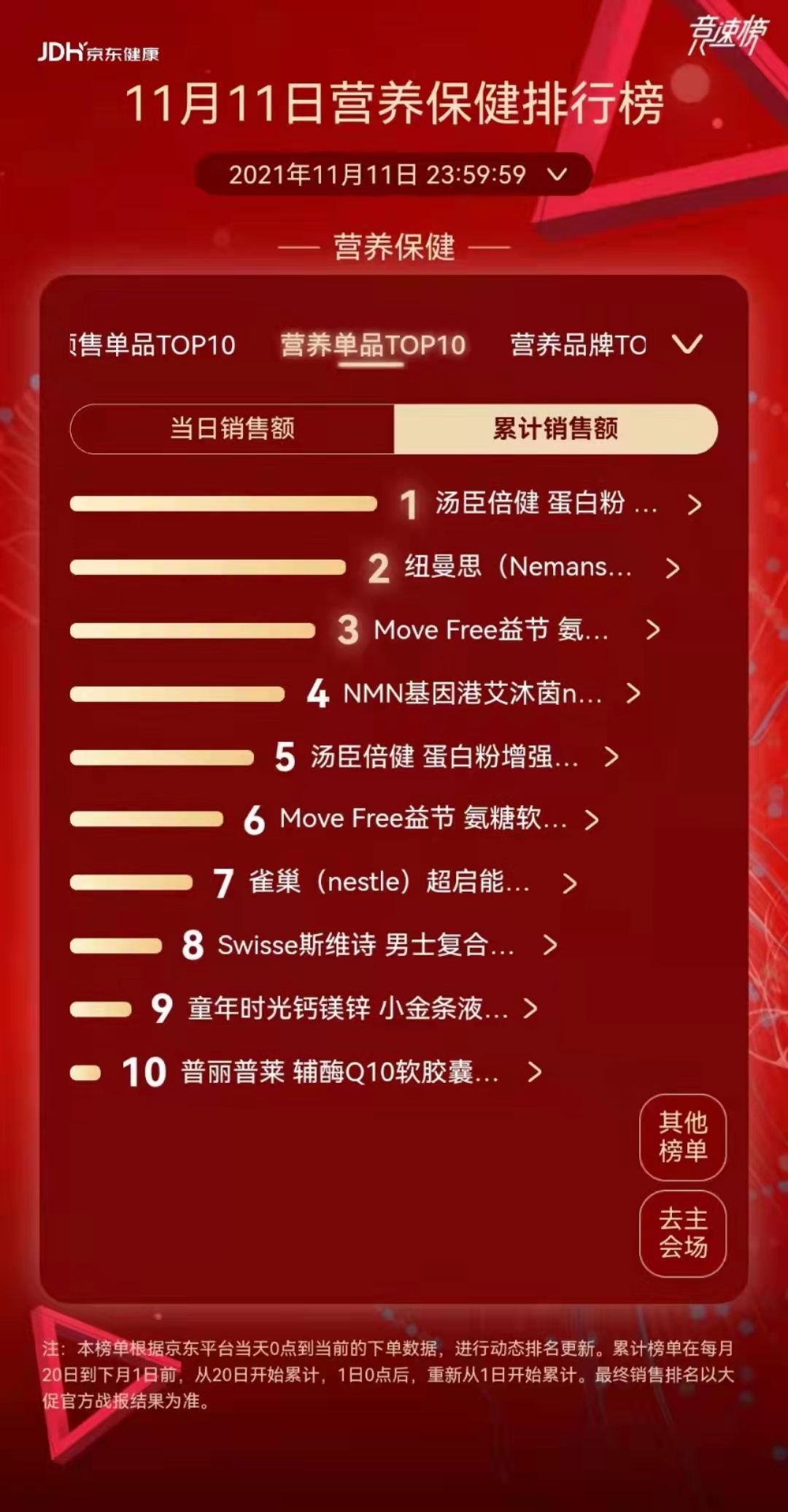This screenshot has height=1512, width=788.
Task: Open the date dropdown 2021年11月11日 23:59:59
Action: pyautogui.click(x=394, y=174)
